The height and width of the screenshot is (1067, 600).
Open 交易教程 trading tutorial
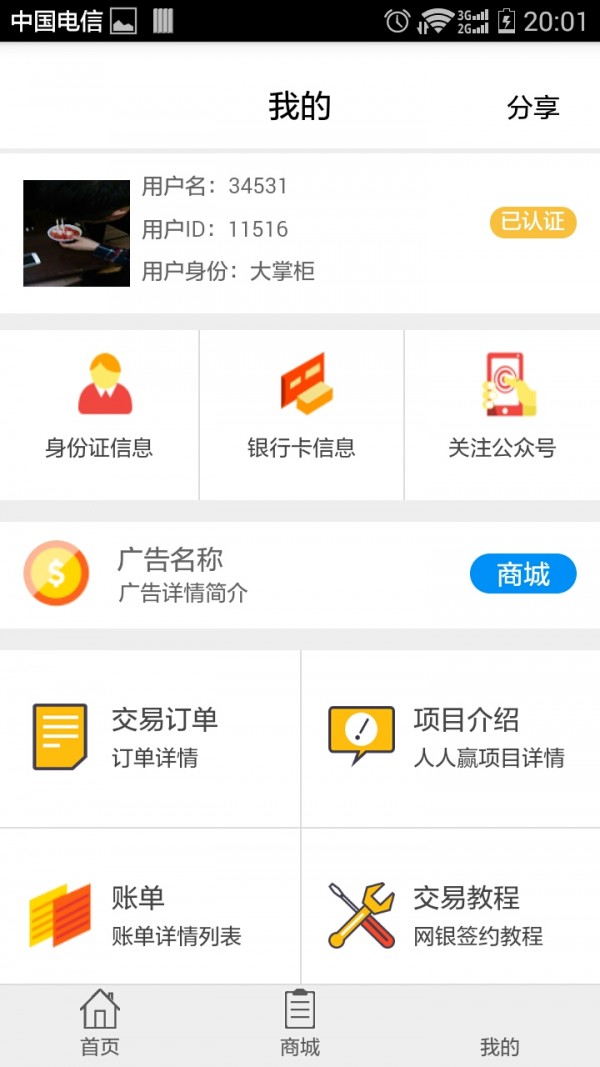pos(450,915)
